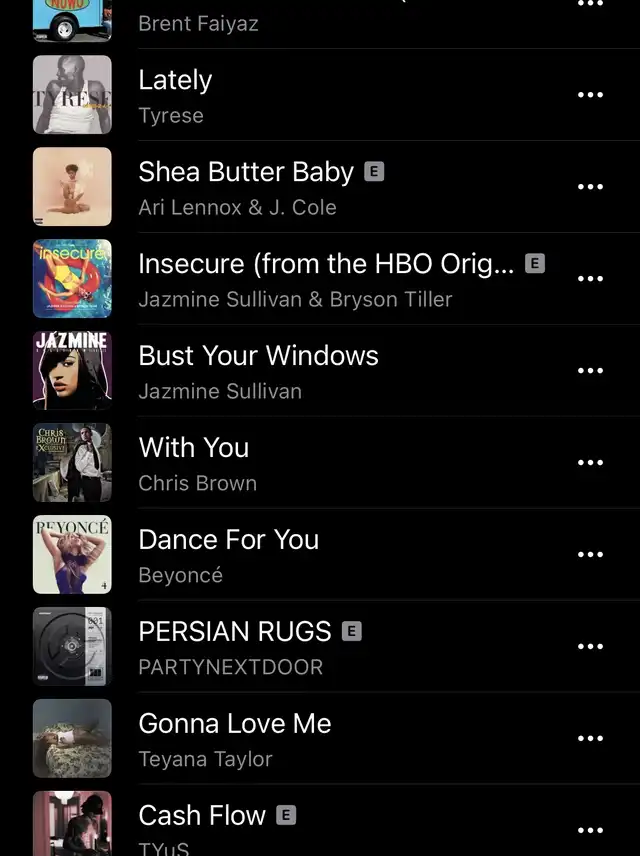Open more options for Lately
The height and width of the screenshot is (856, 640).
pos(590,95)
